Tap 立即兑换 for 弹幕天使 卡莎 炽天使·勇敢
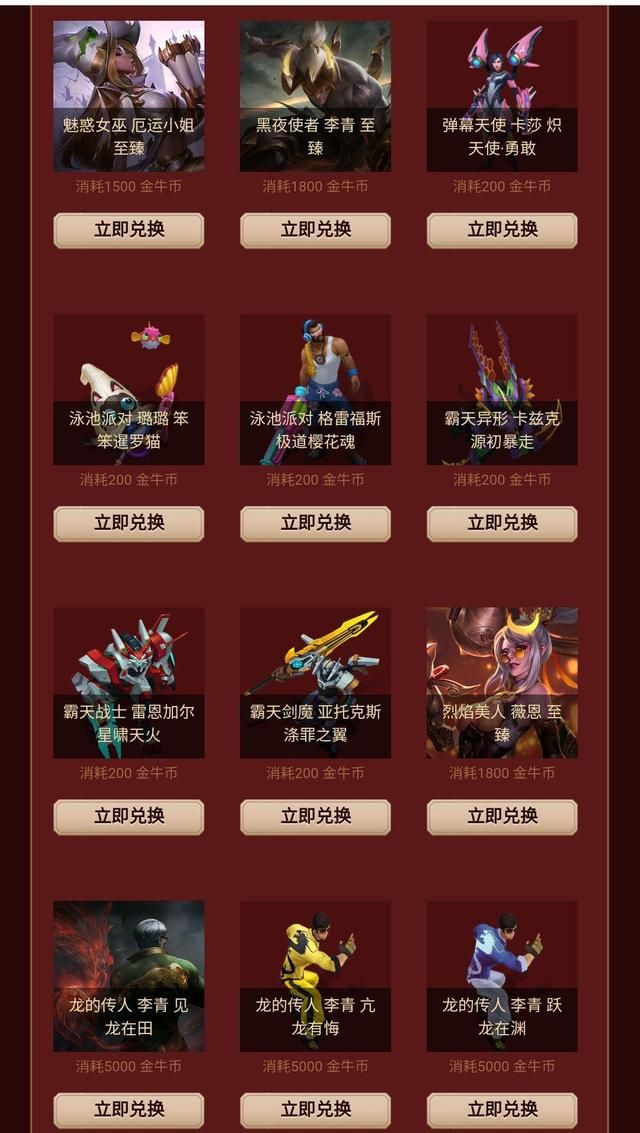This screenshot has width=640, height=1133. pyautogui.click(x=502, y=230)
